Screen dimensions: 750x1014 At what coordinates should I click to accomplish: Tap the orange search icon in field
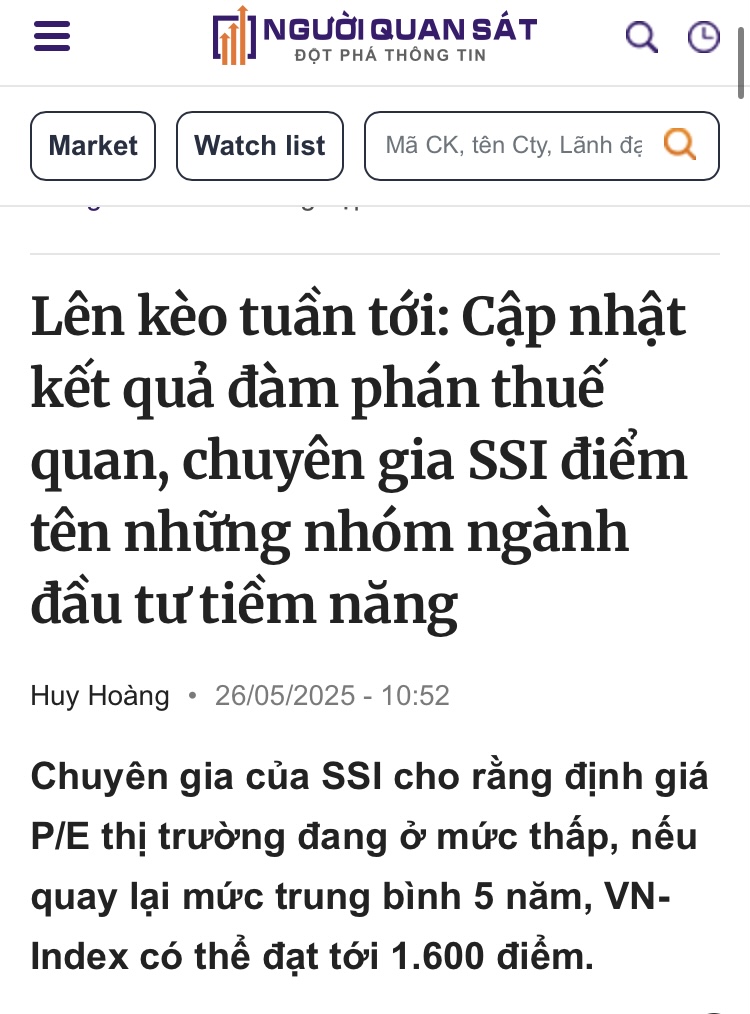pyautogui.click(x=680, y=146)
